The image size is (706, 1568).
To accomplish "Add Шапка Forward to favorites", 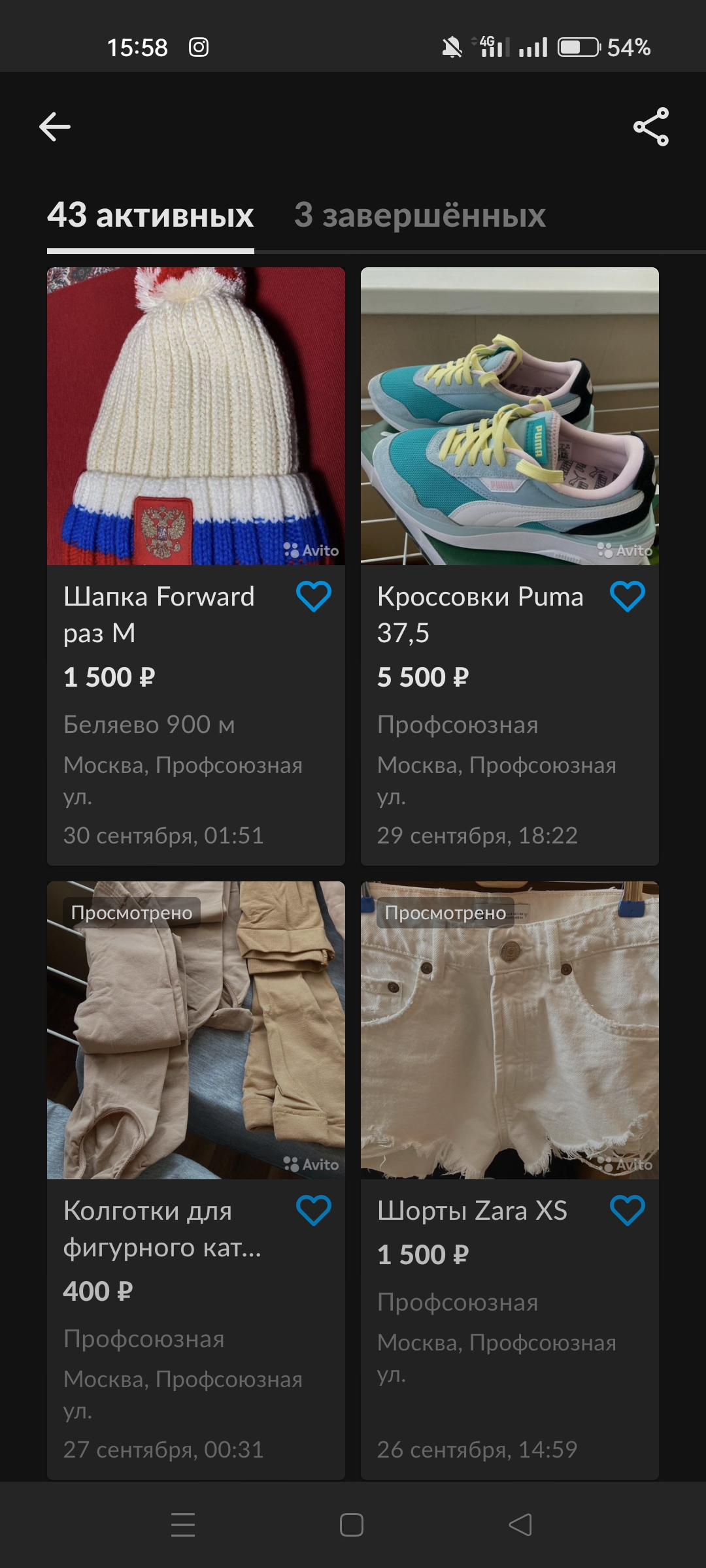I will coord(314,596).
